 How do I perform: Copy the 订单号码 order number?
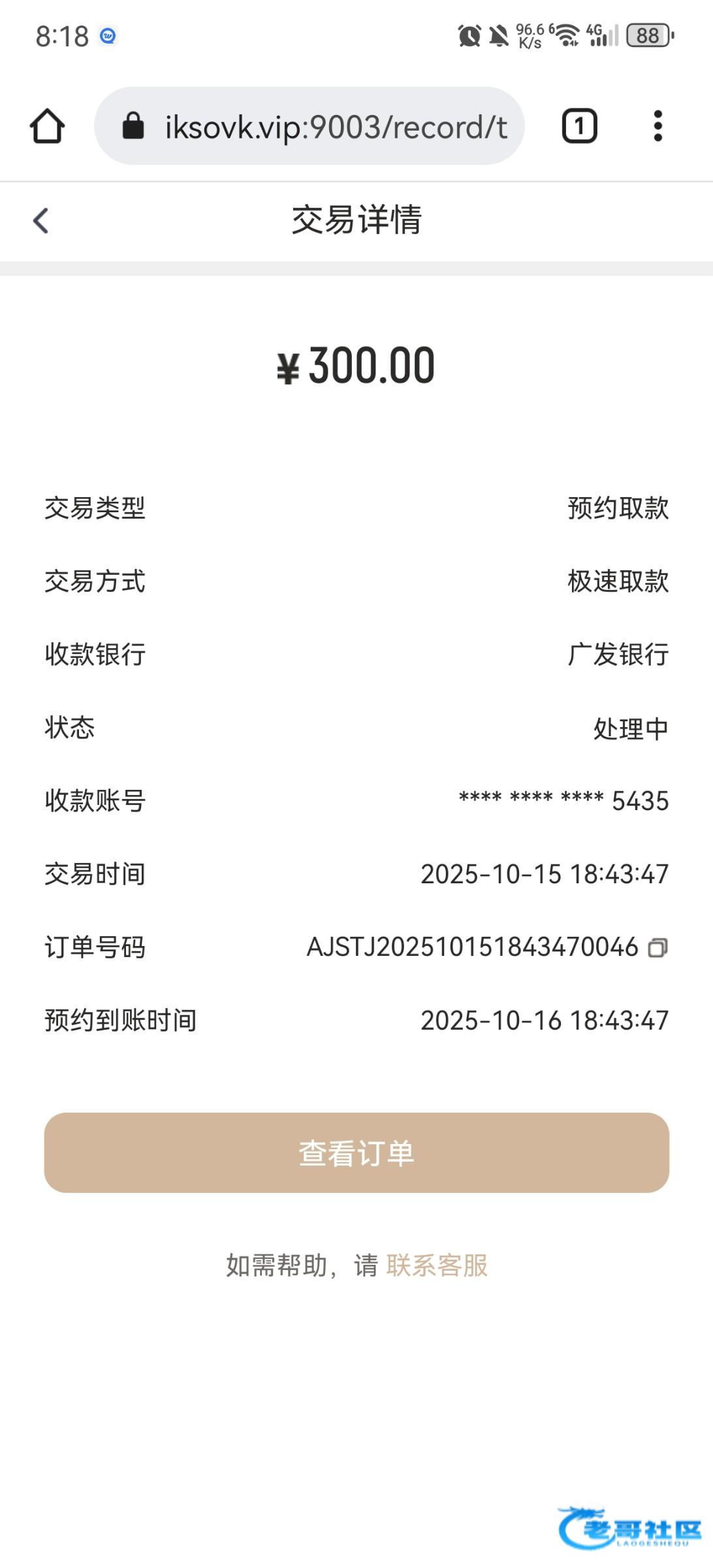658,947
